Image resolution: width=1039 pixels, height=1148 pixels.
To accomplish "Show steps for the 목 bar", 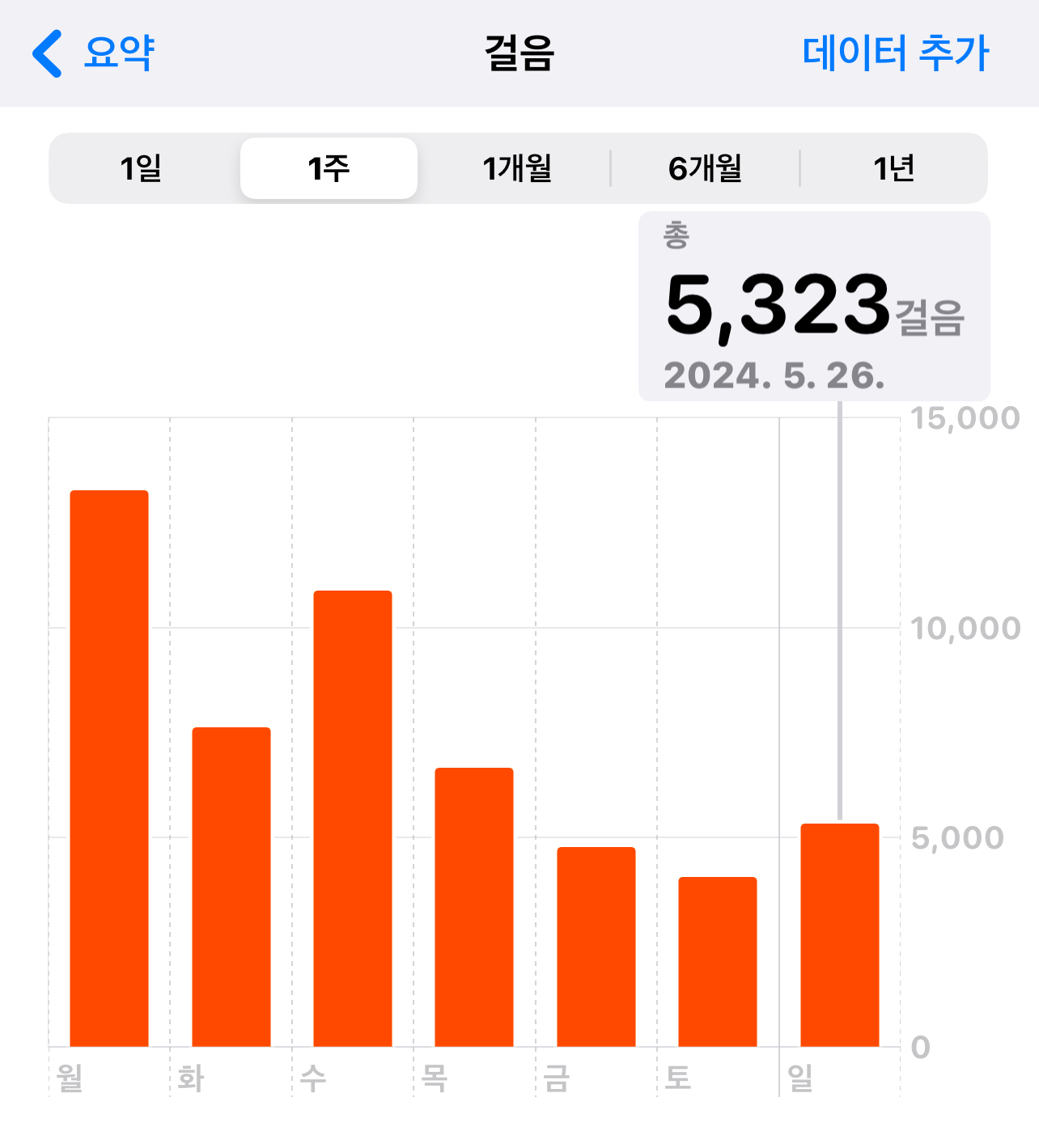I will 474,907.
